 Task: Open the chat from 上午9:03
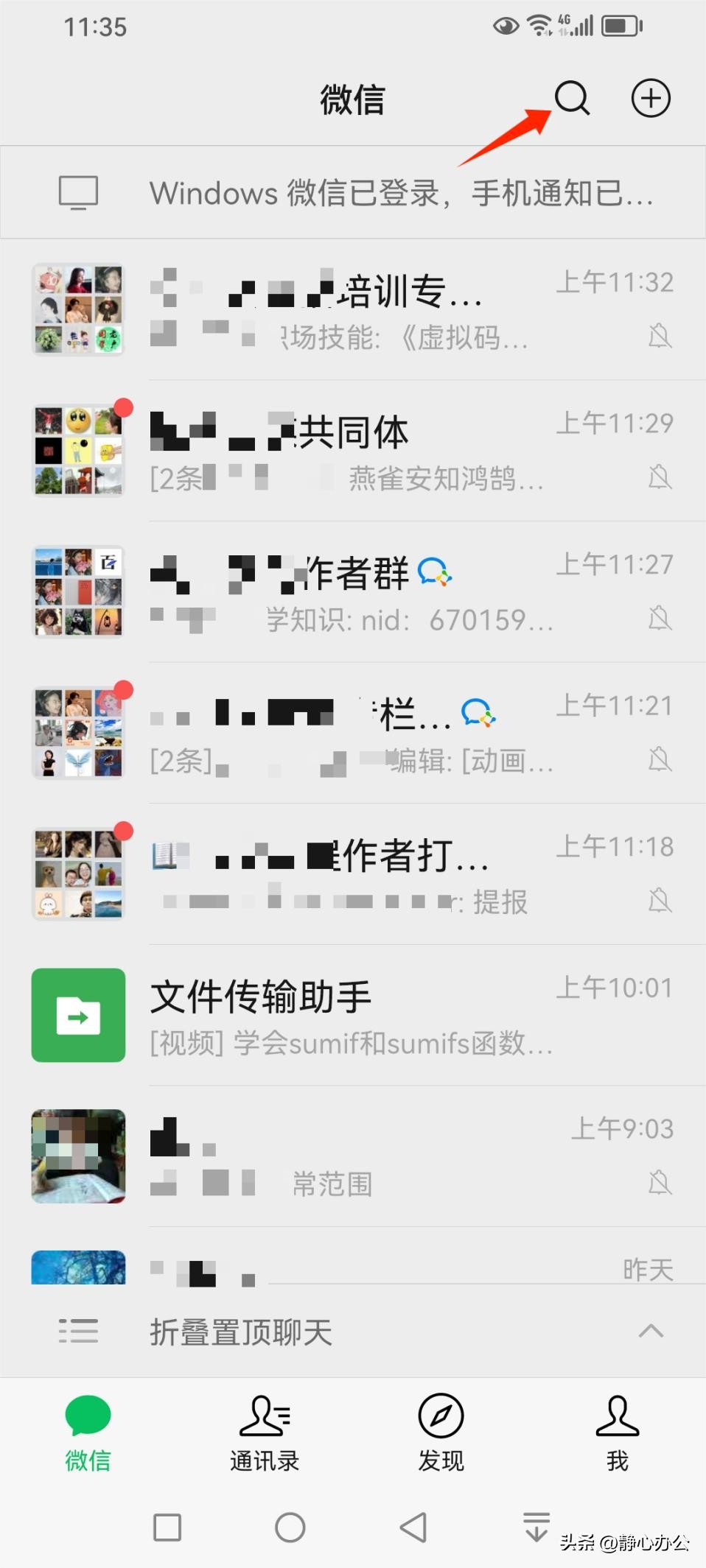(353, 1156)
